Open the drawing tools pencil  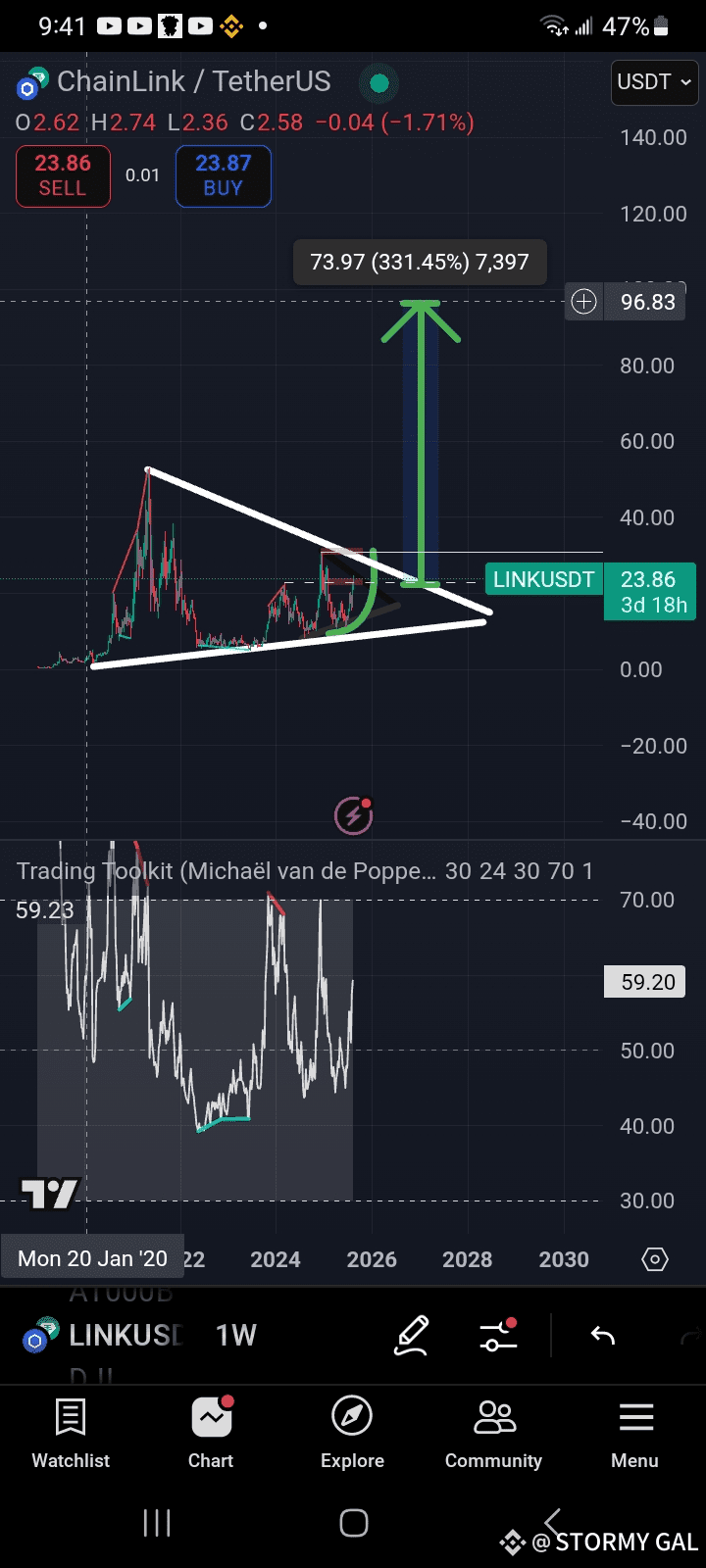(412, 1336)
